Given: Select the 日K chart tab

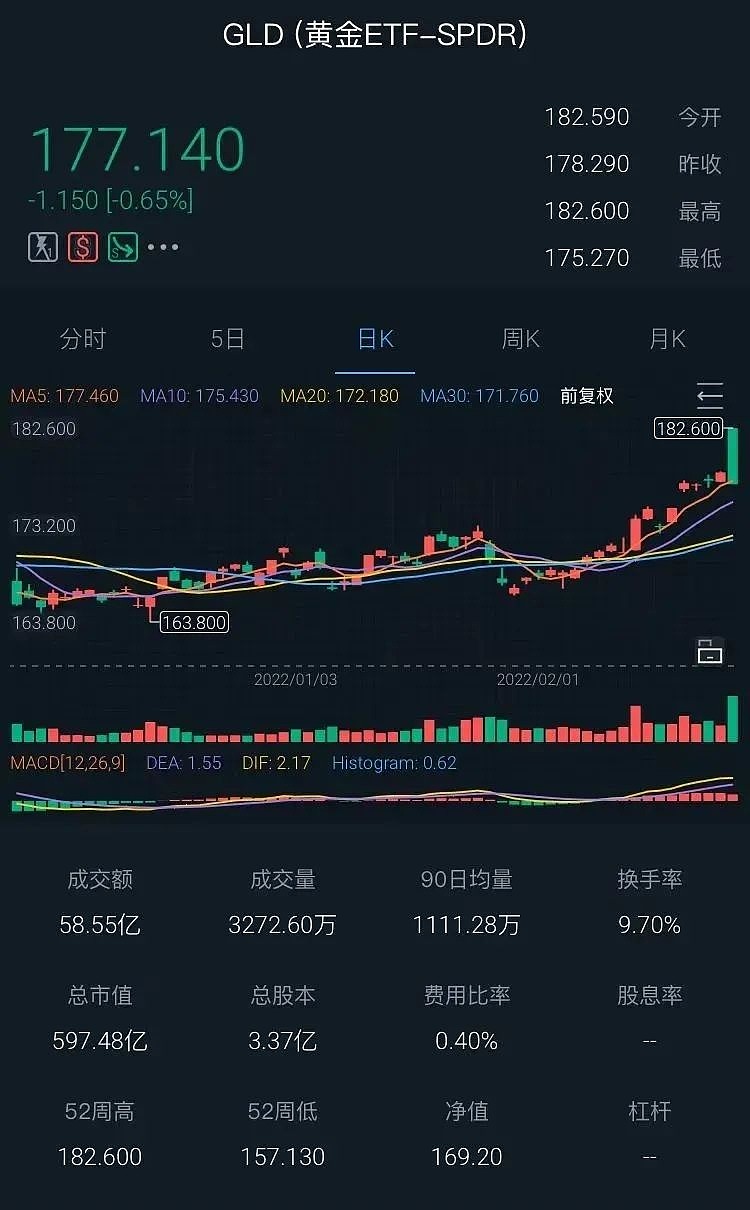Looking at the screenshot, I should [x=375, y=339].
